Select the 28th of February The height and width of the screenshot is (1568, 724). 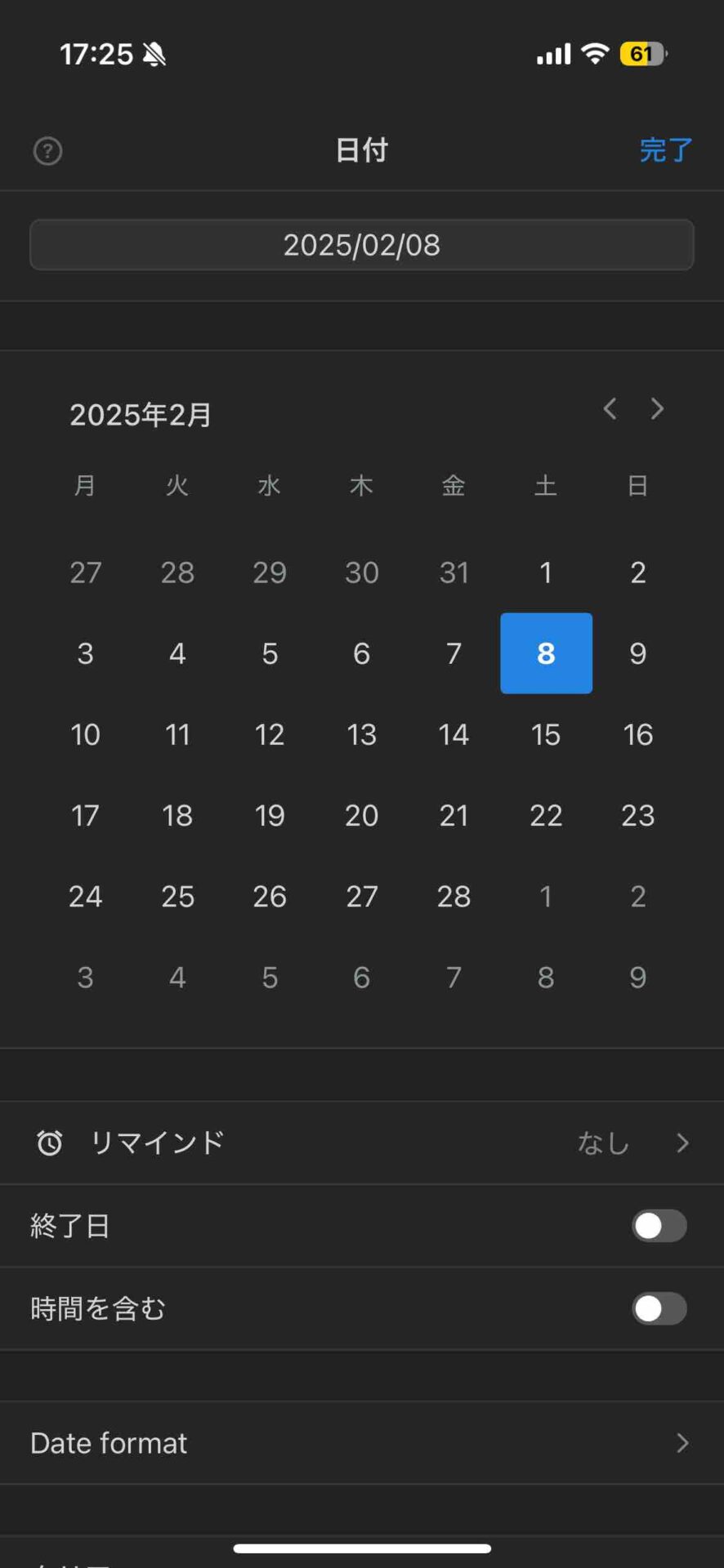point(454,896)
